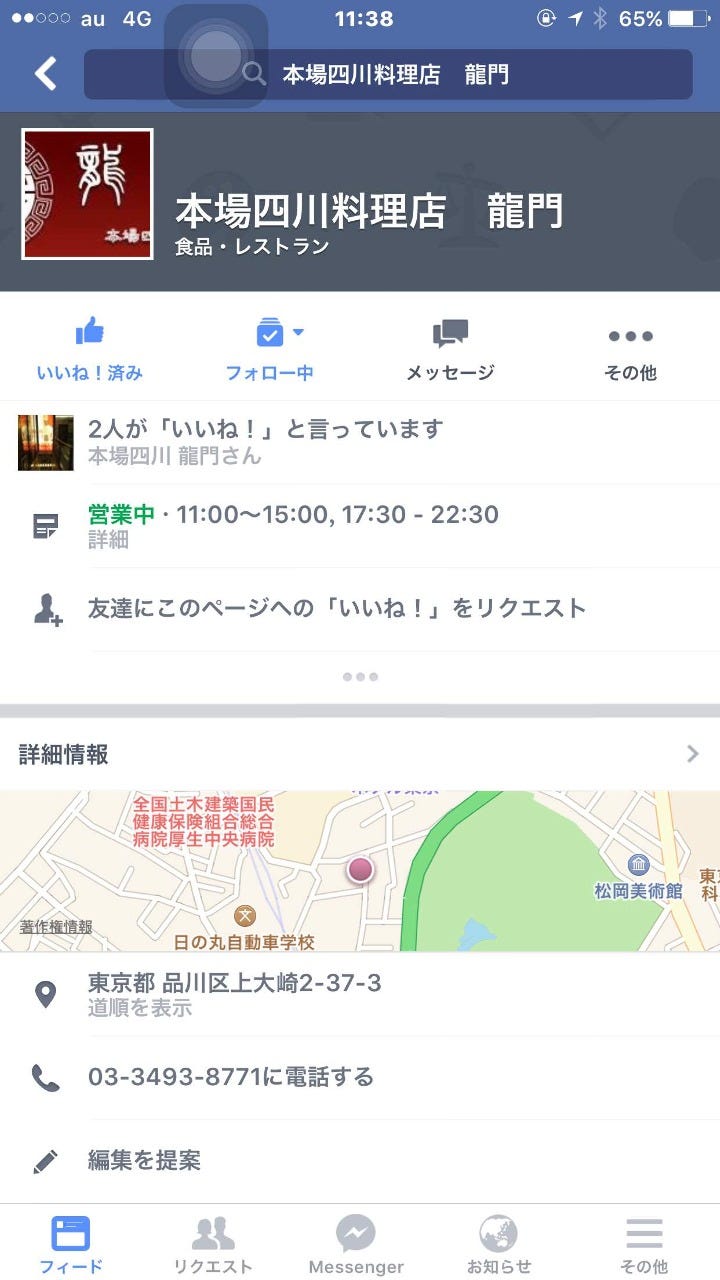Call 03-3493-8771 phone number row
The width and height of the screenshot is (720, 1280).
[360, 1077]
